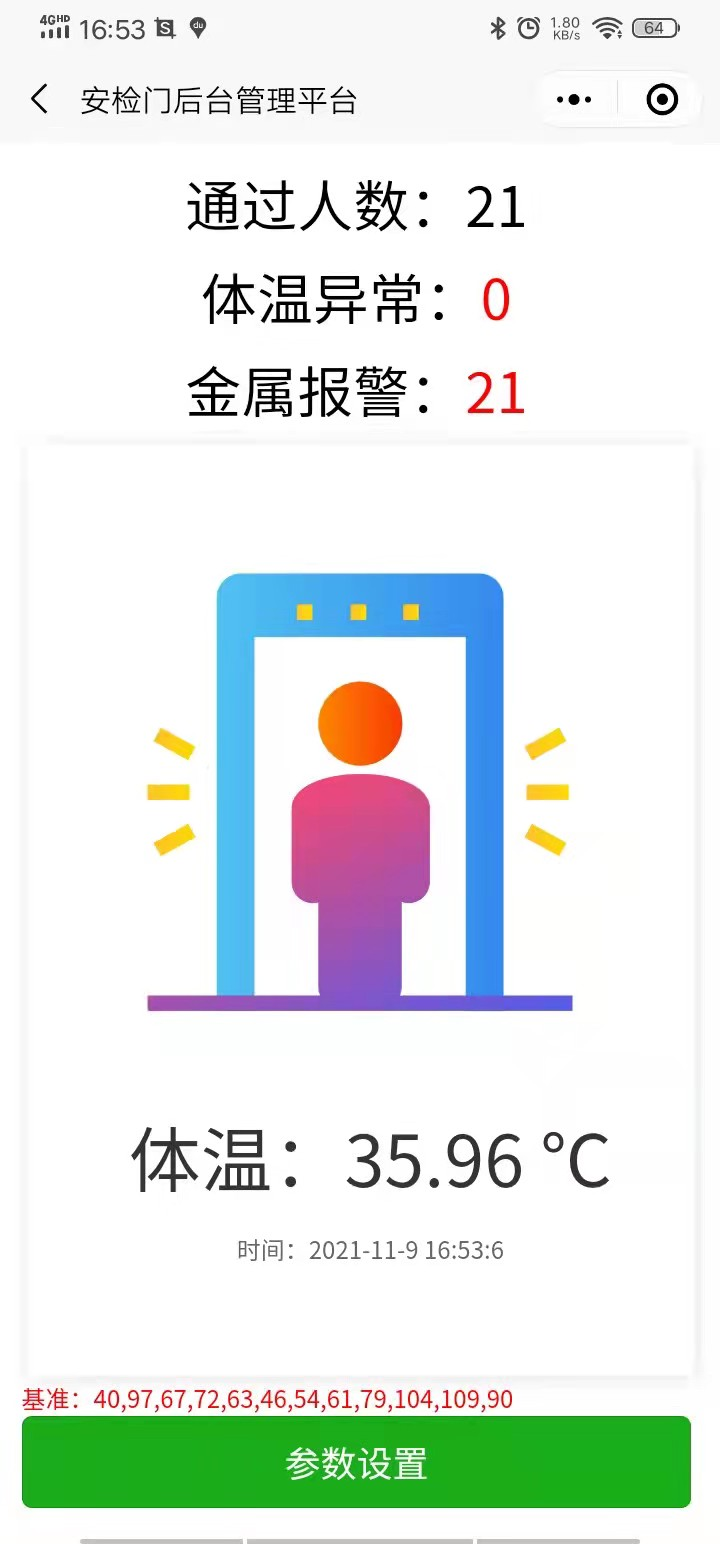
Task: Open 参数设置 parameter settings
Action: pyautogui.click(x=356, y=1462)
